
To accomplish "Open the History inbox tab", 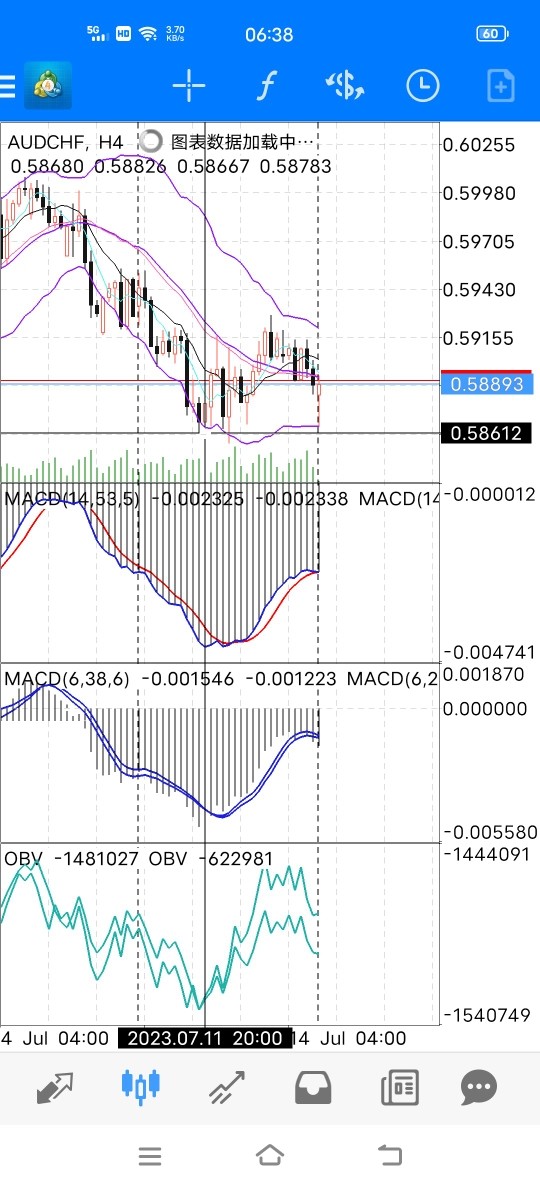I will 313,1087.
